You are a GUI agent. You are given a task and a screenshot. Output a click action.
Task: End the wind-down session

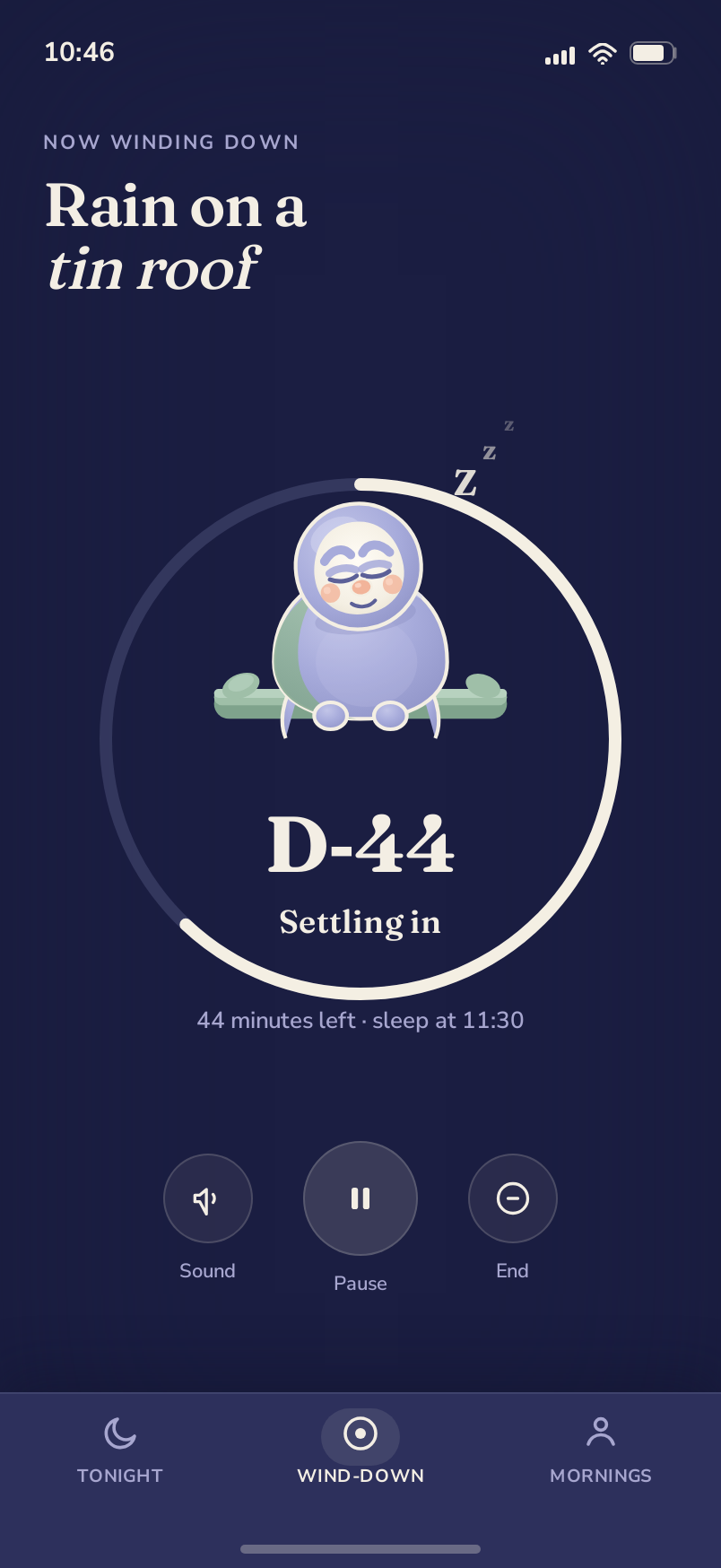pyautogui.click(x=513, y=1198)
